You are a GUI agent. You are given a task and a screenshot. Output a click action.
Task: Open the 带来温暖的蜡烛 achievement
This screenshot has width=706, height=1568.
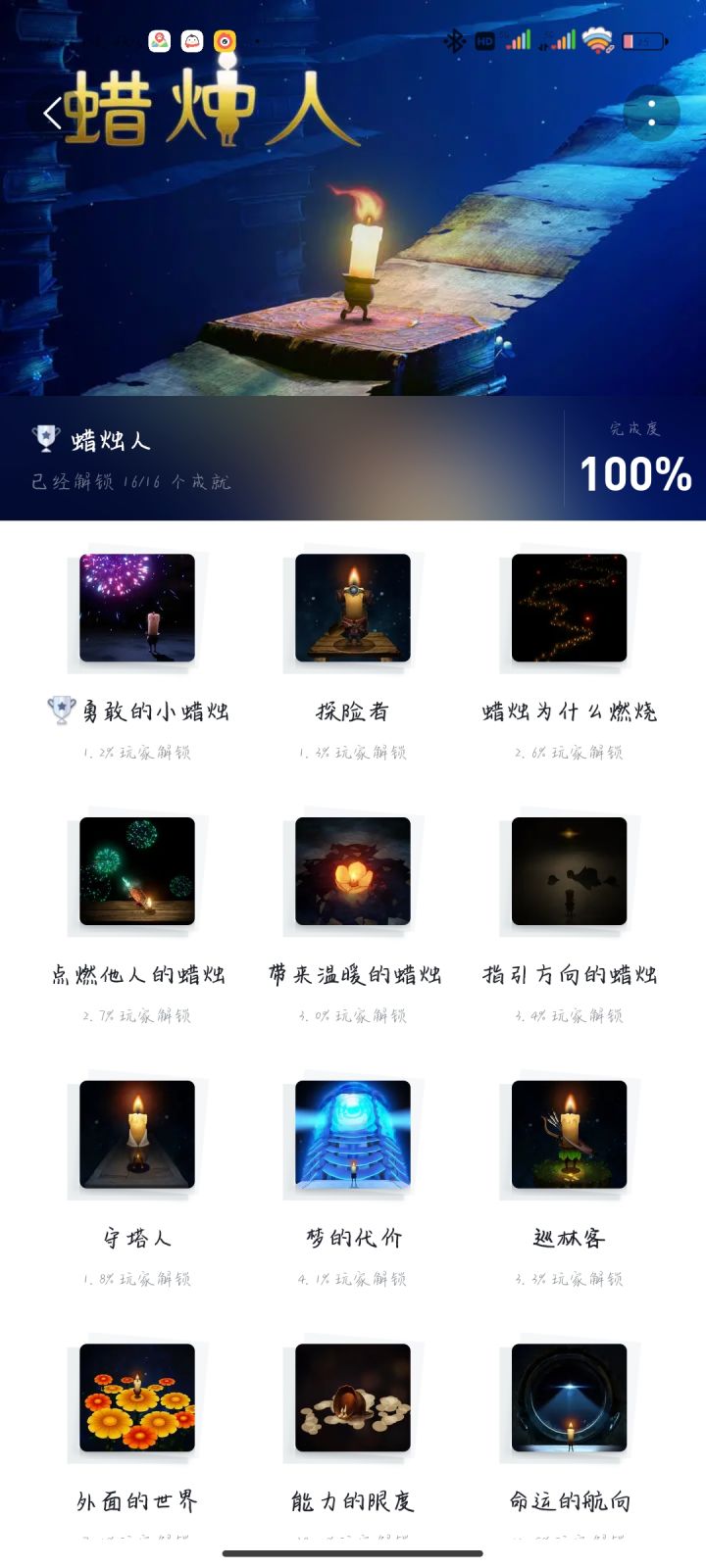(353, 871)
